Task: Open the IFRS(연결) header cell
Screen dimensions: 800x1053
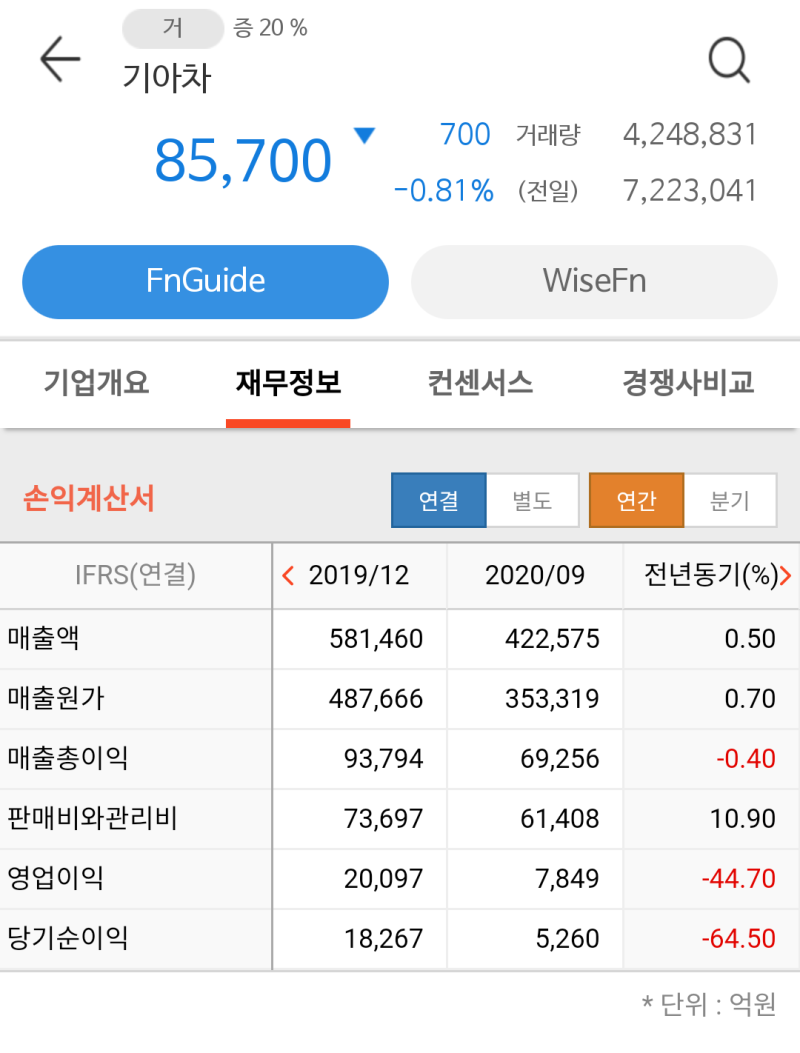Action: pyautogui.click(x=135, y=576)
